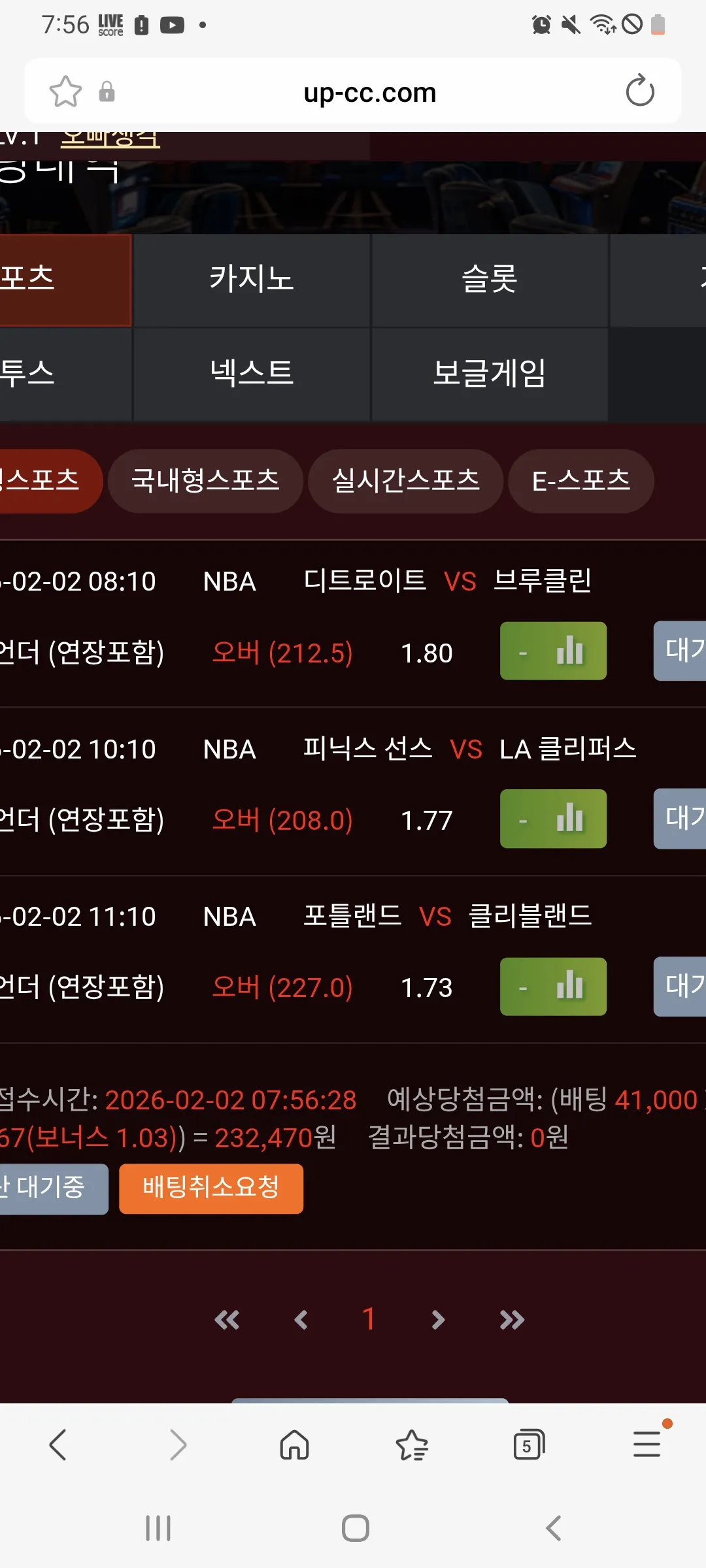706x1568 pixels.
Task: Open the 넥스트 section
Action: (252, 374)
